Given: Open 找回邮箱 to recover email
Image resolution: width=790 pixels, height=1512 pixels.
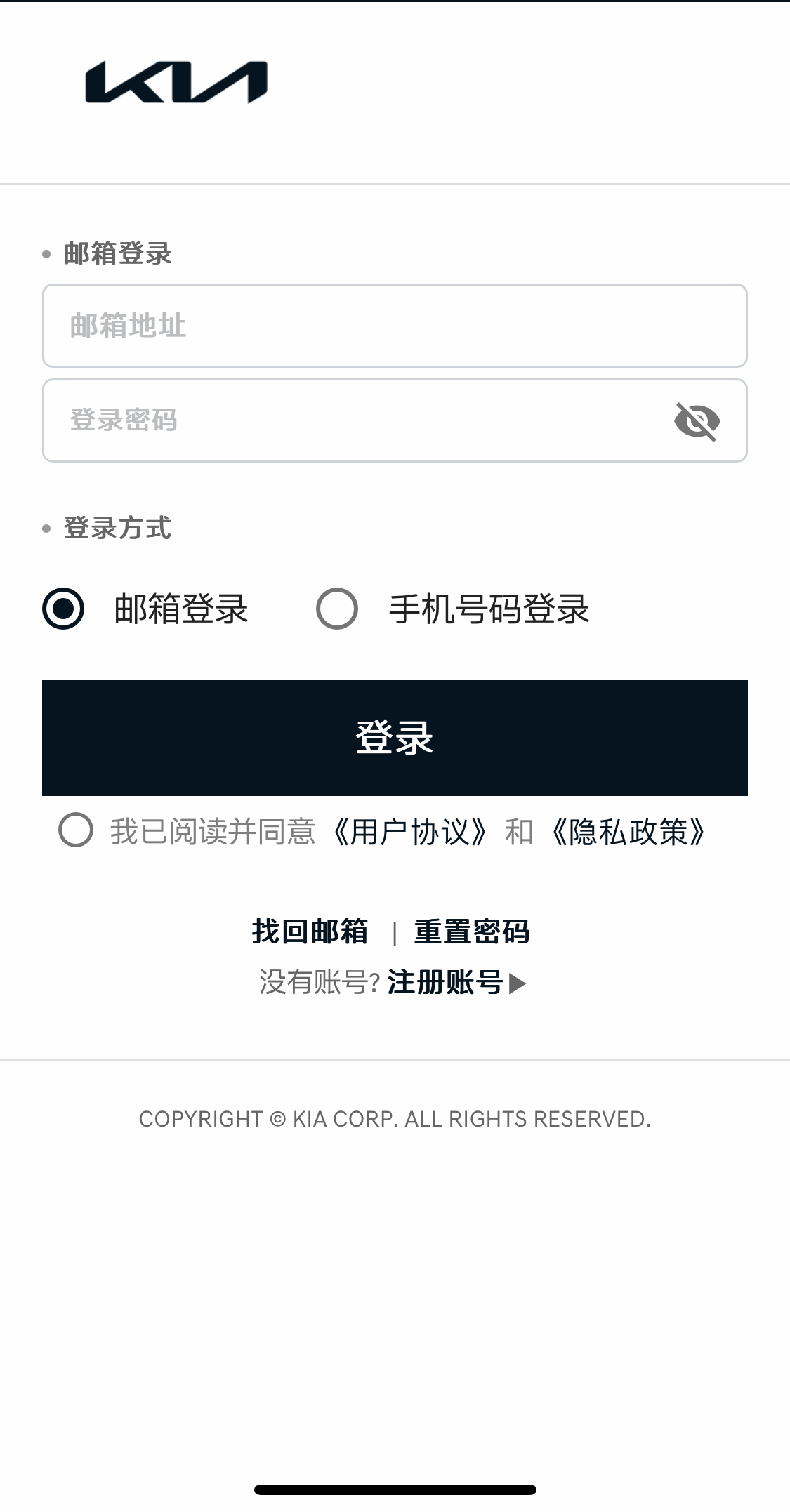Looking at the screenshot, I should (x=310, y=931).
